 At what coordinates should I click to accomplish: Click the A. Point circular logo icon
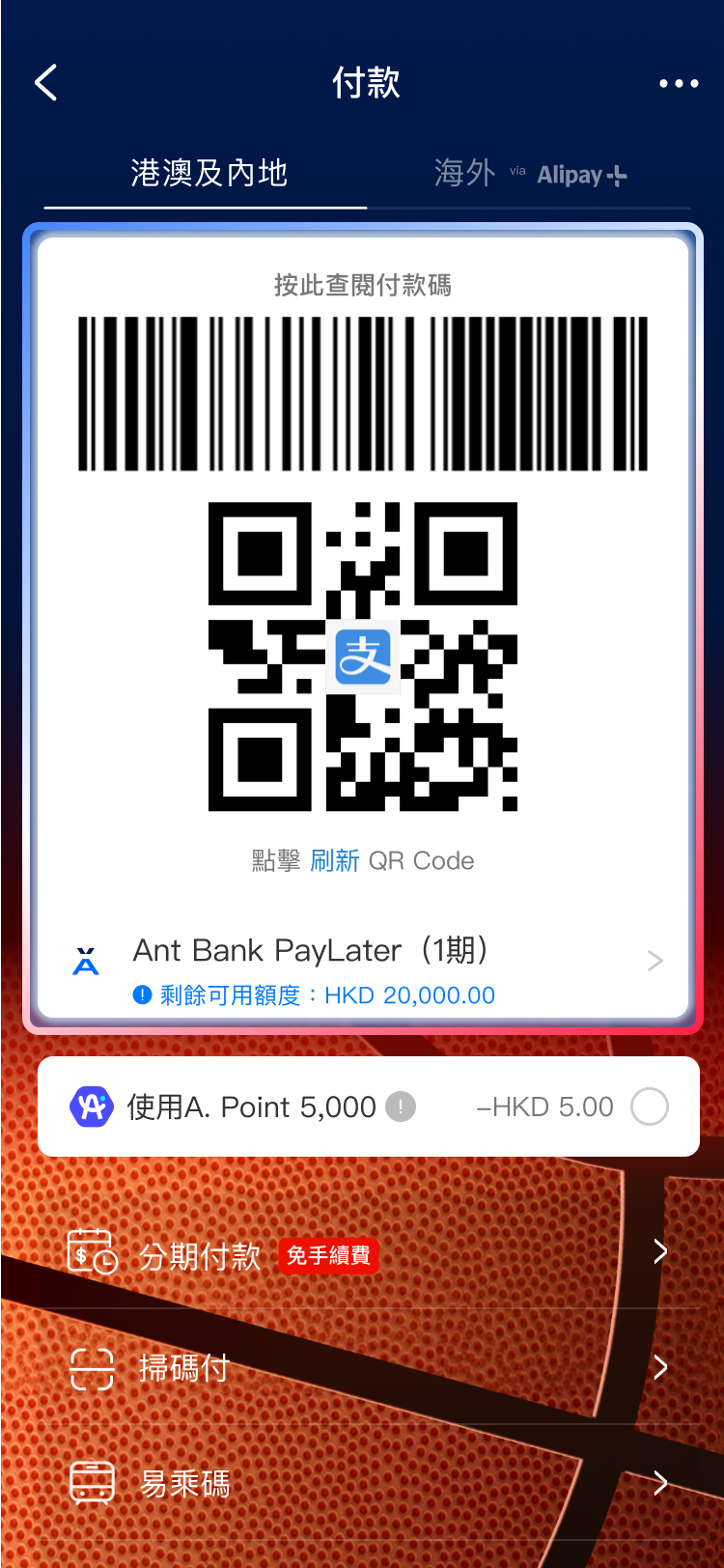pyautogui.click(x=90, y=1106)
